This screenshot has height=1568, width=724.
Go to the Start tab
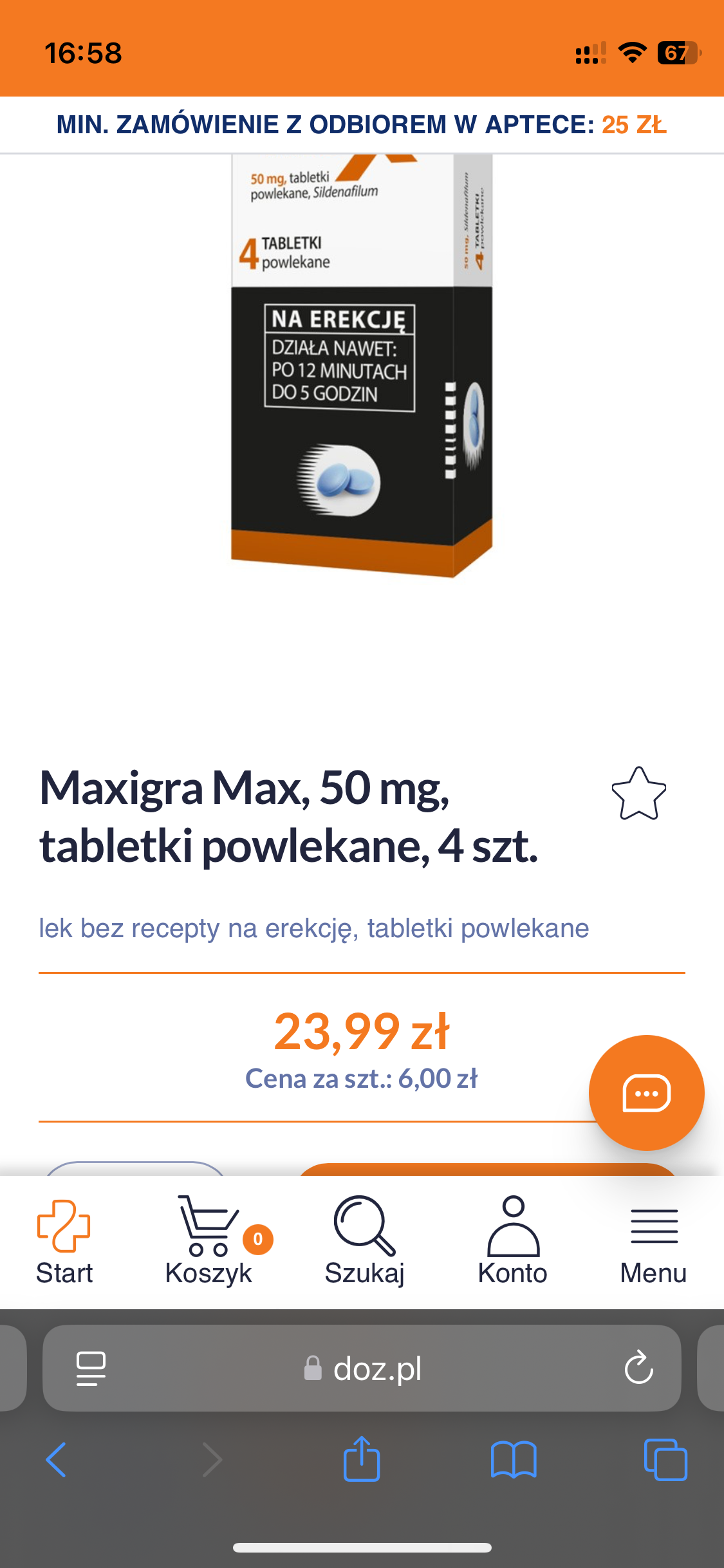pos(64,1242)
